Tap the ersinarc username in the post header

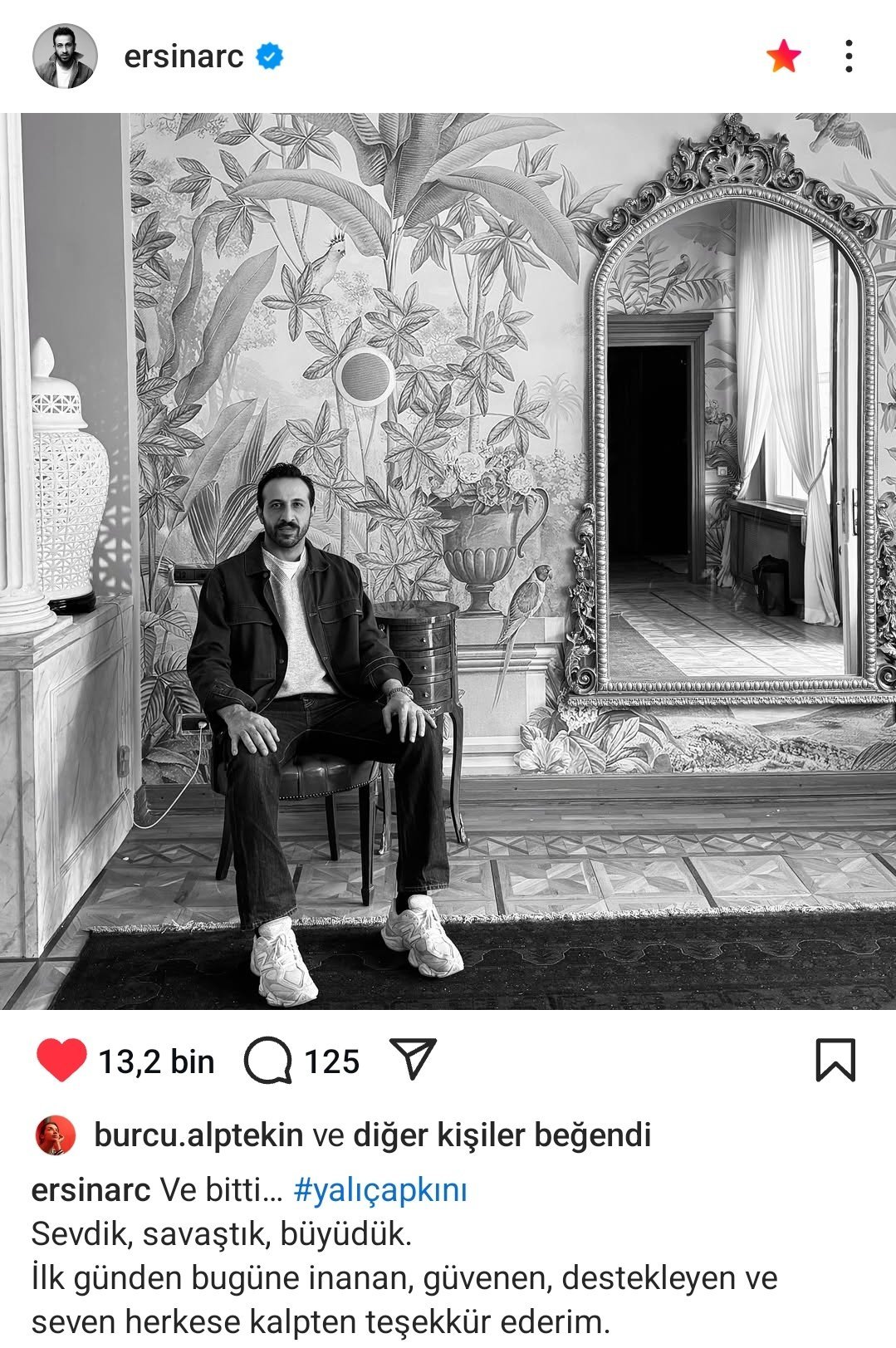tap(184, 56)
